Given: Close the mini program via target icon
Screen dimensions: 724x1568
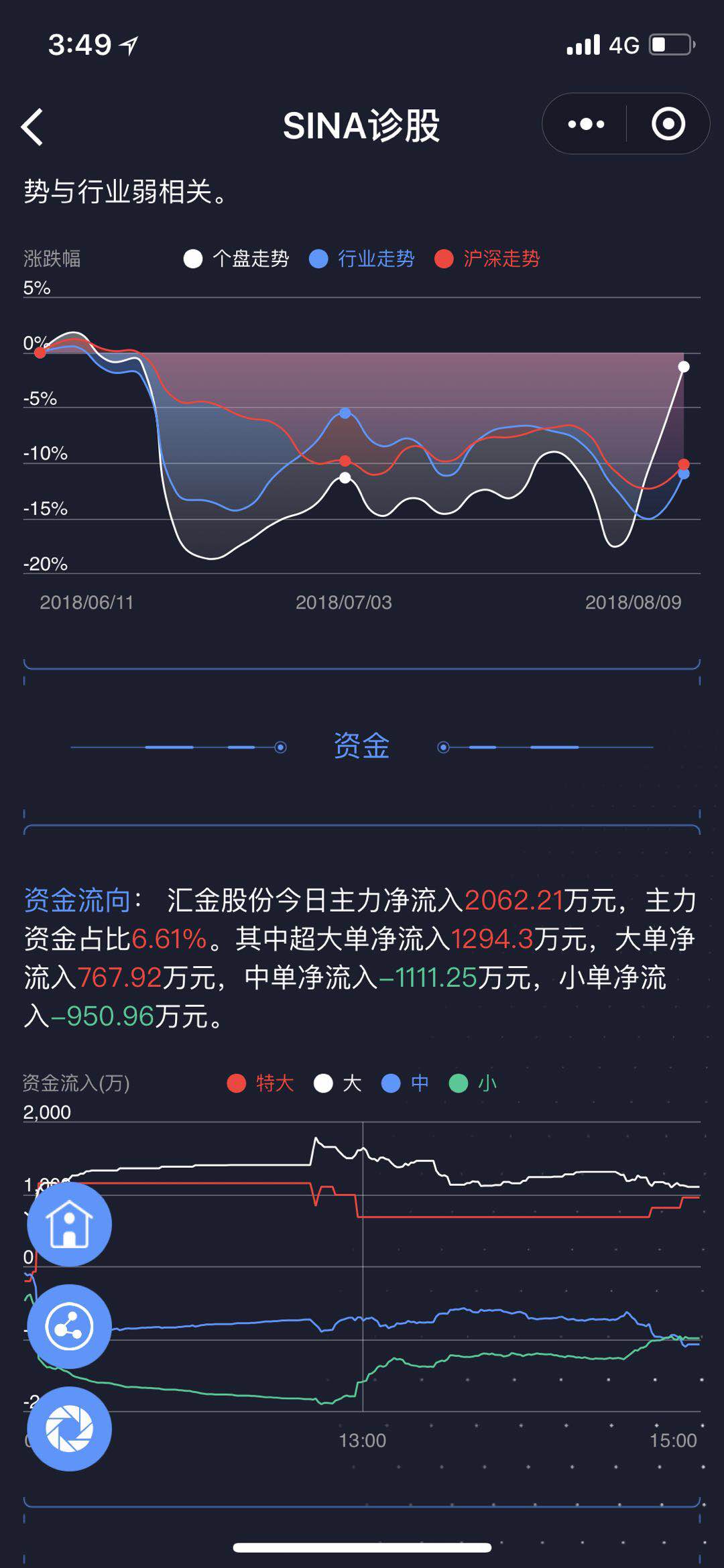Looking at the screenshot, I should coord(668,124).
